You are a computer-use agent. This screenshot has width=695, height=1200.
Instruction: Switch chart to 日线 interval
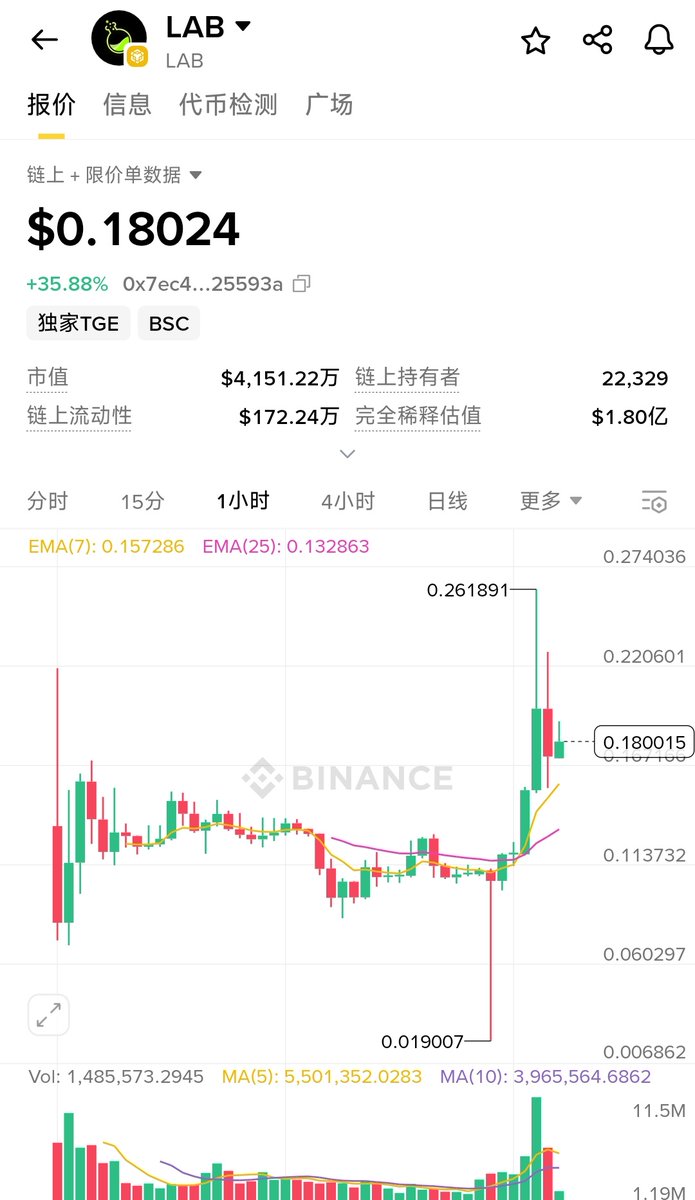click(x=447, y=501)
